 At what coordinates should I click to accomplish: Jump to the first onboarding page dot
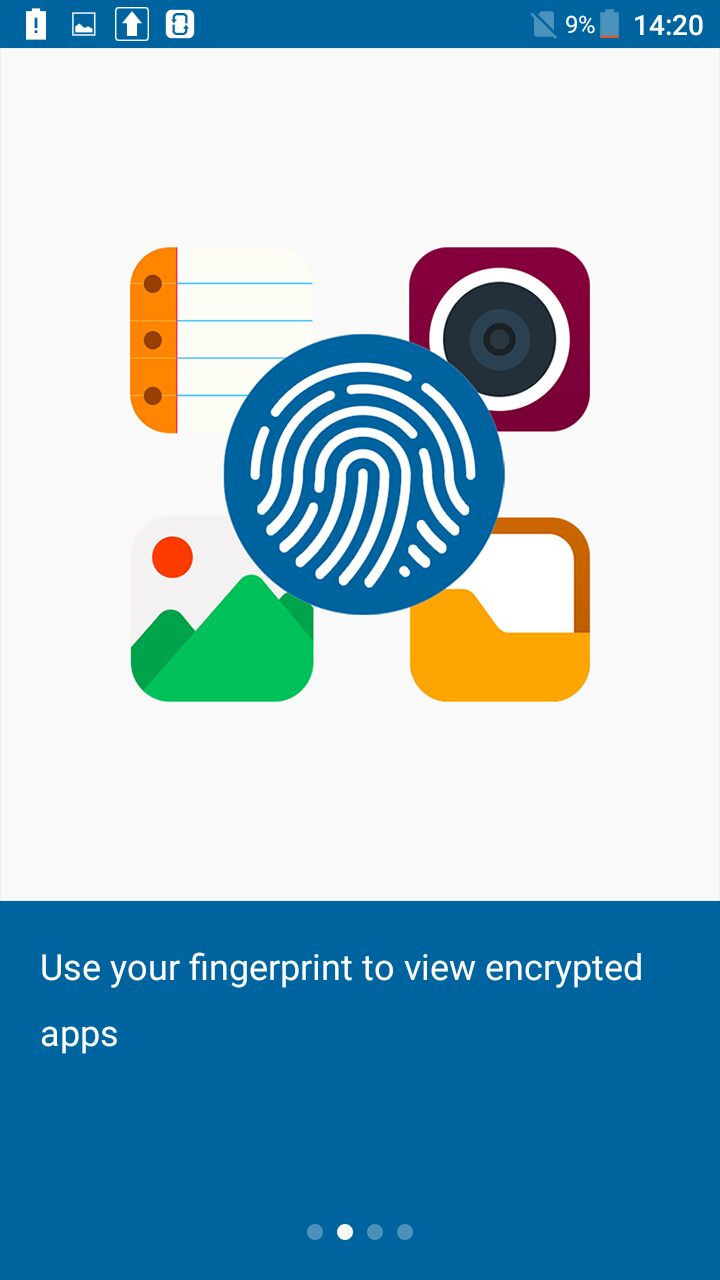pyautogui.click(x=315, y=1232)
